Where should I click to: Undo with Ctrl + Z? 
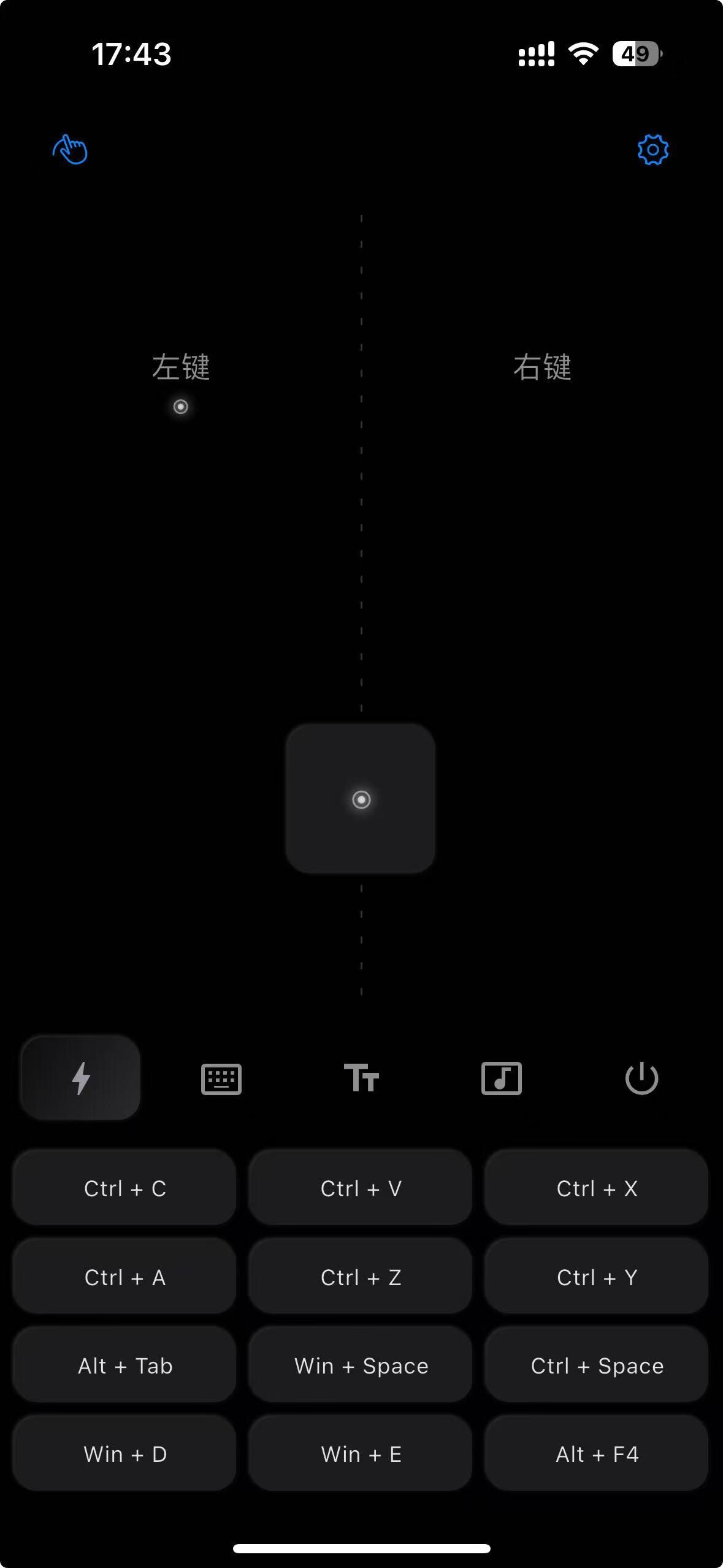click(361, 1277)
